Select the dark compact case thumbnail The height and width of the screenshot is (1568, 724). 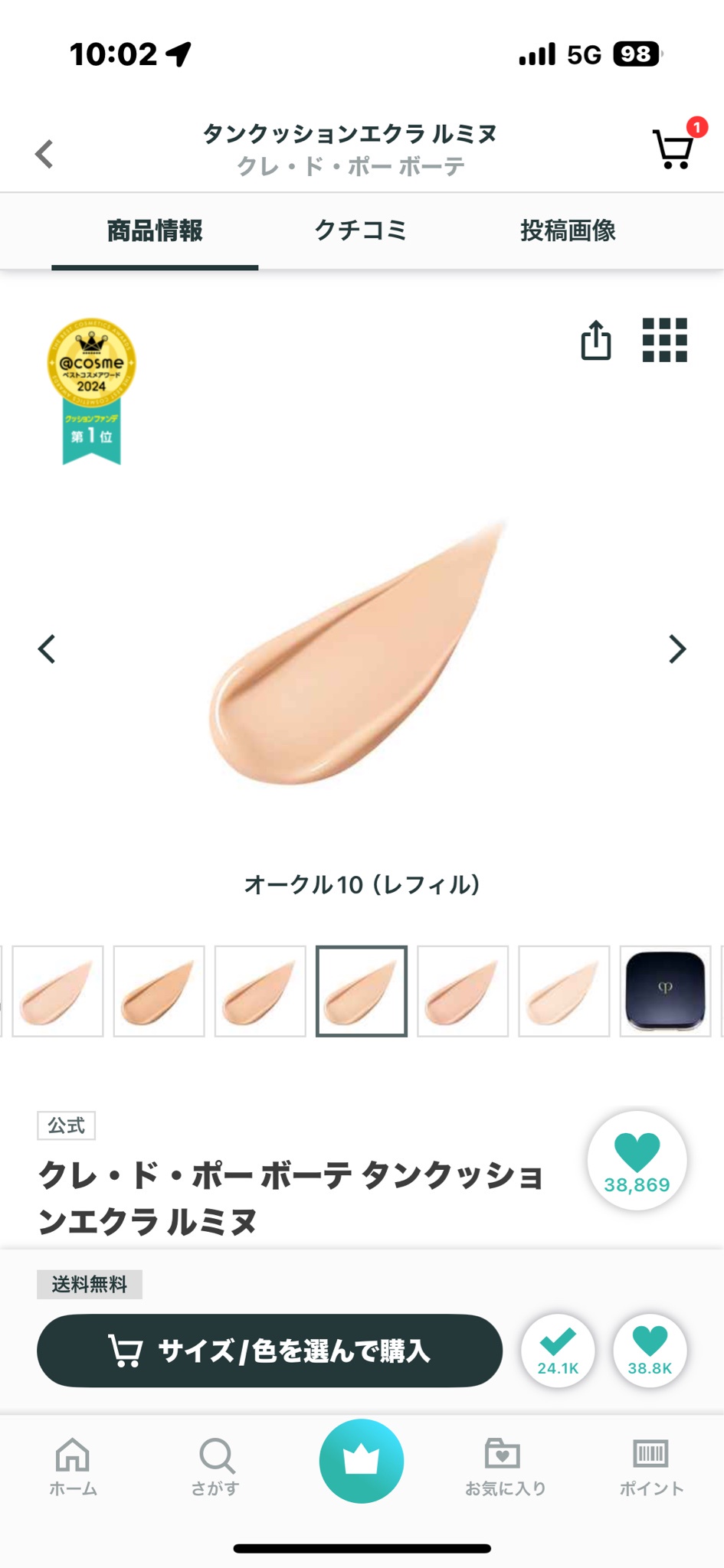tap(664, 991)
